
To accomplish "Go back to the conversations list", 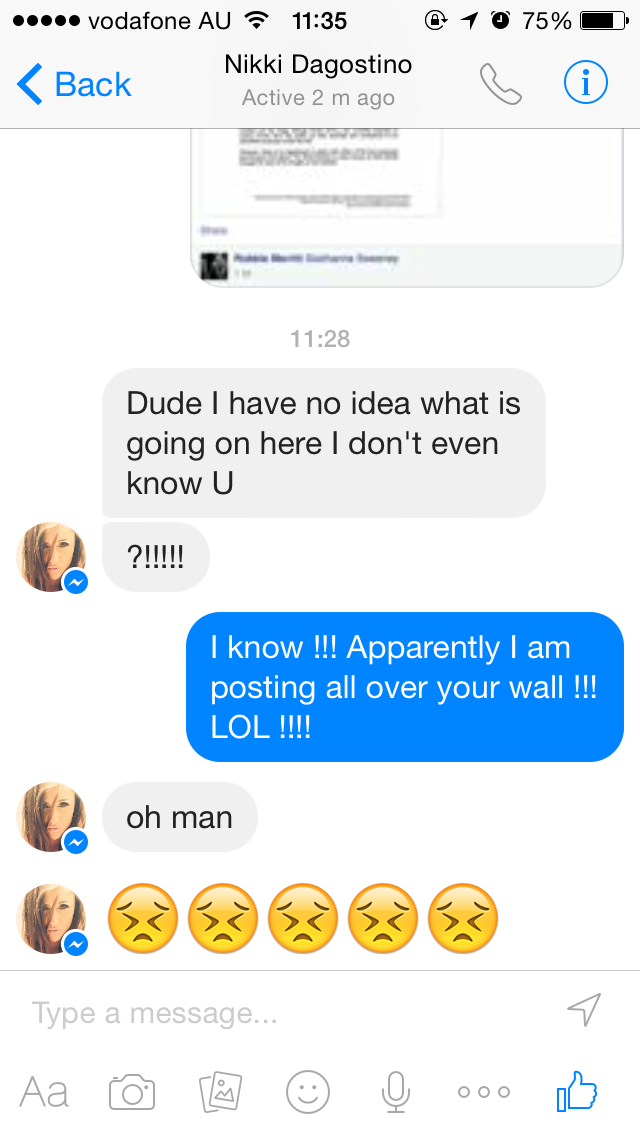I will tap(75, 85).
